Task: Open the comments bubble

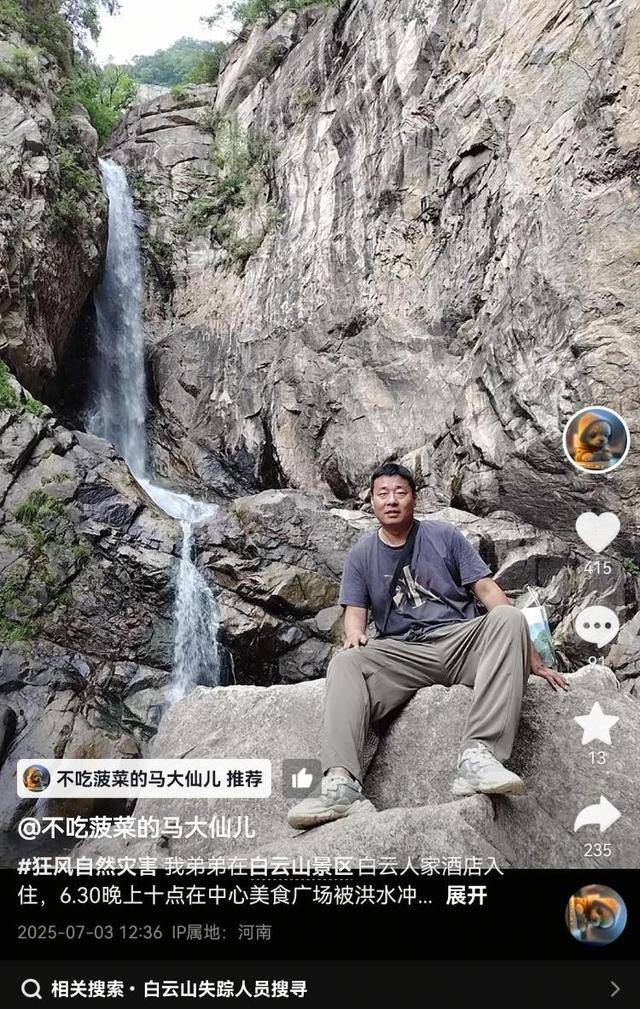Action: click(x=596, y=626)
